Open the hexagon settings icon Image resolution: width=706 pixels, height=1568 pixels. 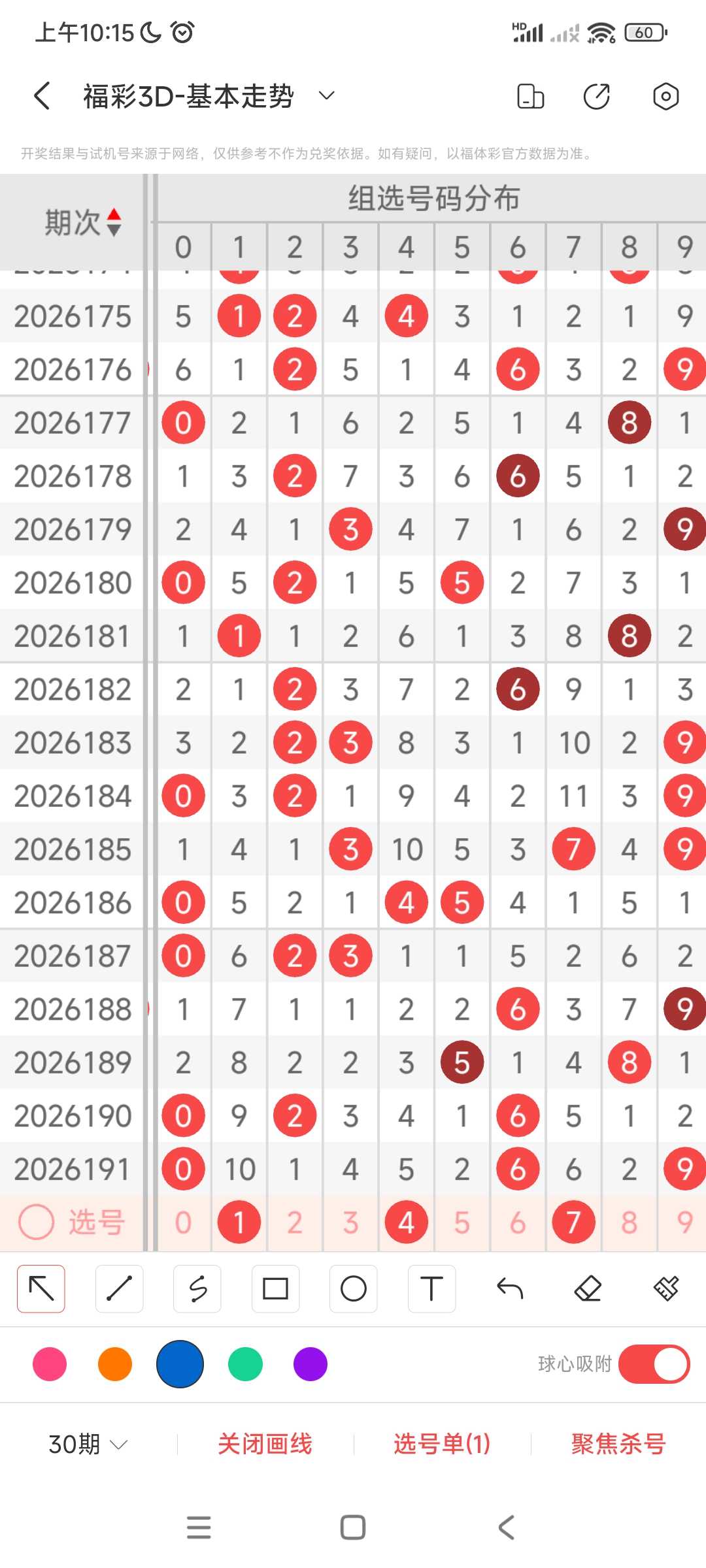[x=665, y=96]
